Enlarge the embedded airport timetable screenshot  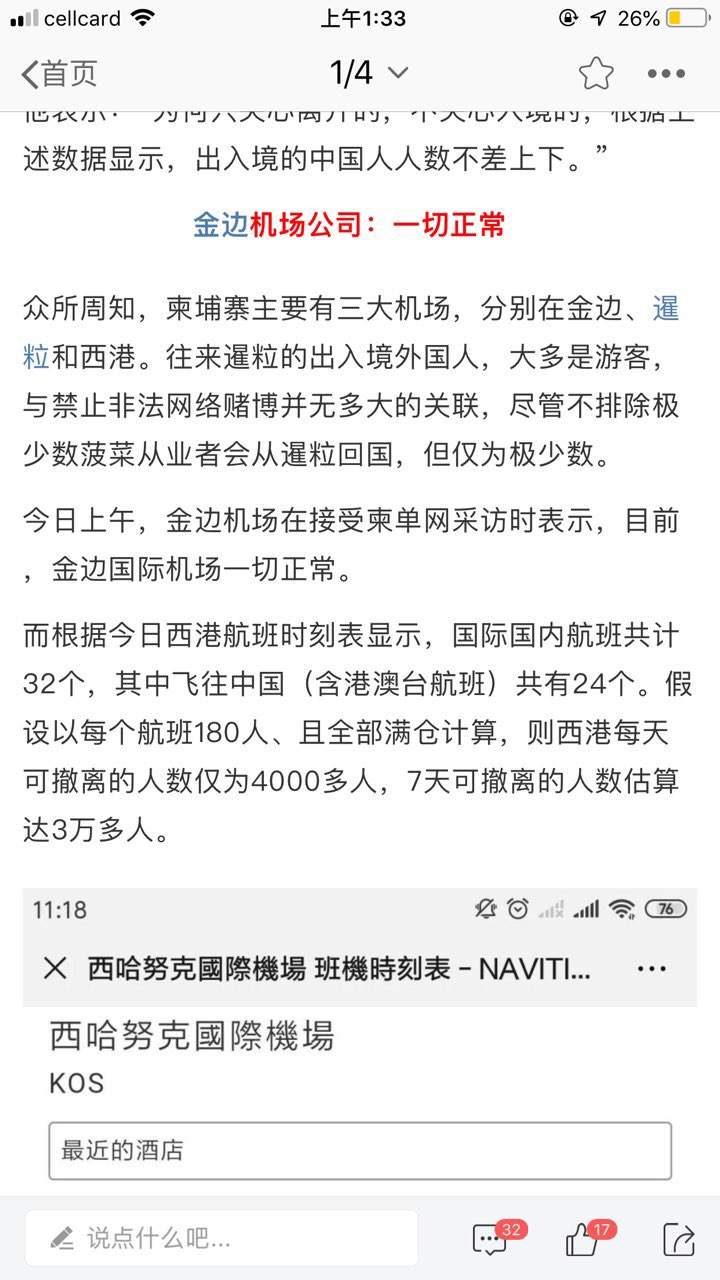(360, 1040)
